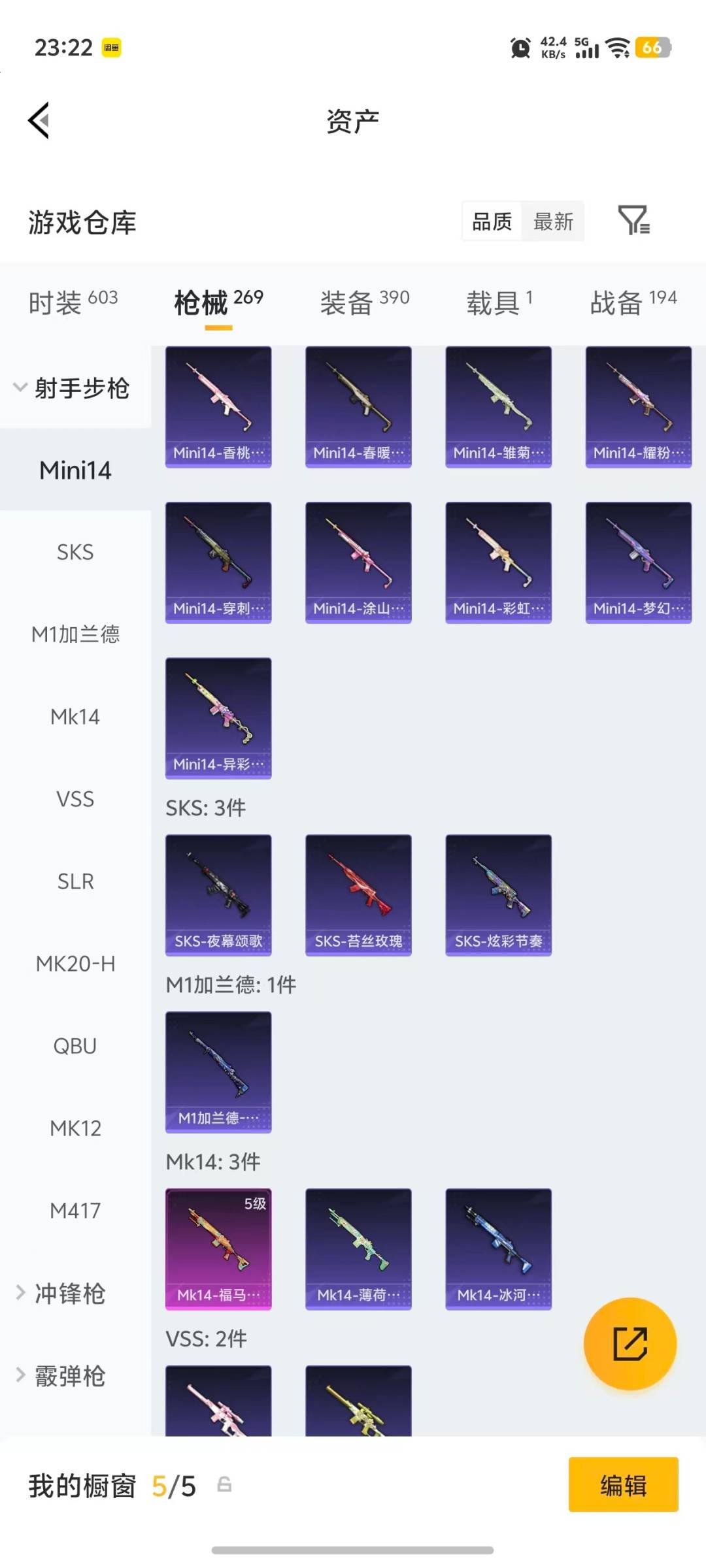Open the SKS-苔丝玫瑰 weapon thumbnail
The height and width of the screenshot is (1568, 706).
pyautogui.click(x=358, y=894)
